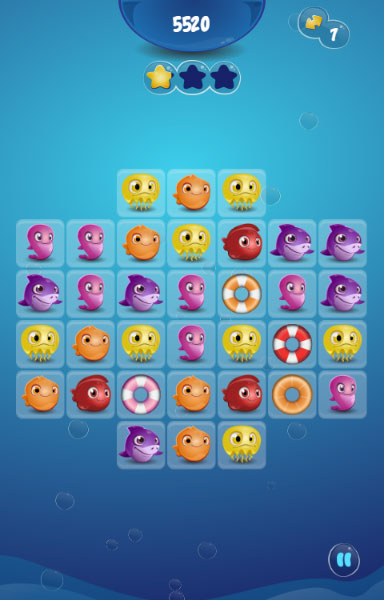
Task: Tap the solid orange ring tile
Action: tap(292, 394)
